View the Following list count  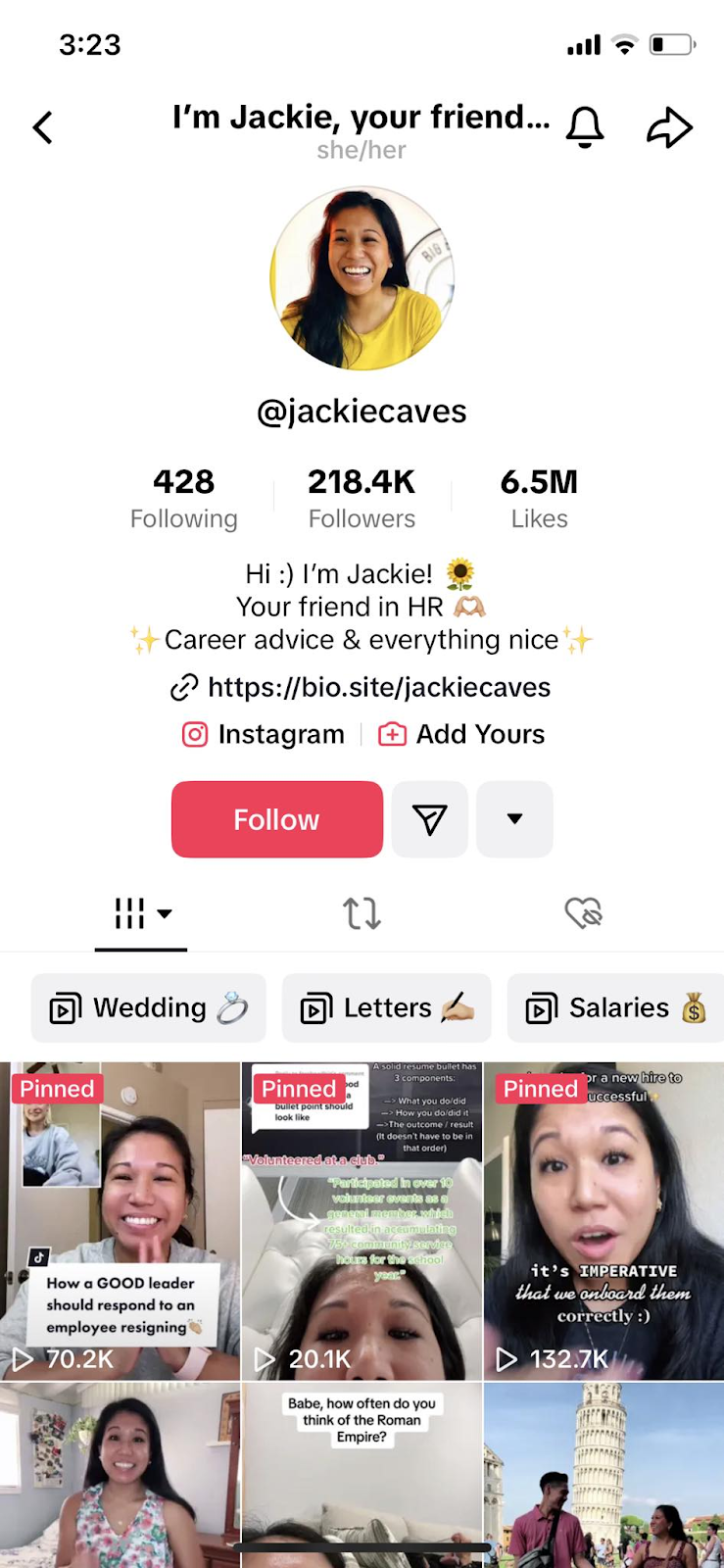pos(184,498)
